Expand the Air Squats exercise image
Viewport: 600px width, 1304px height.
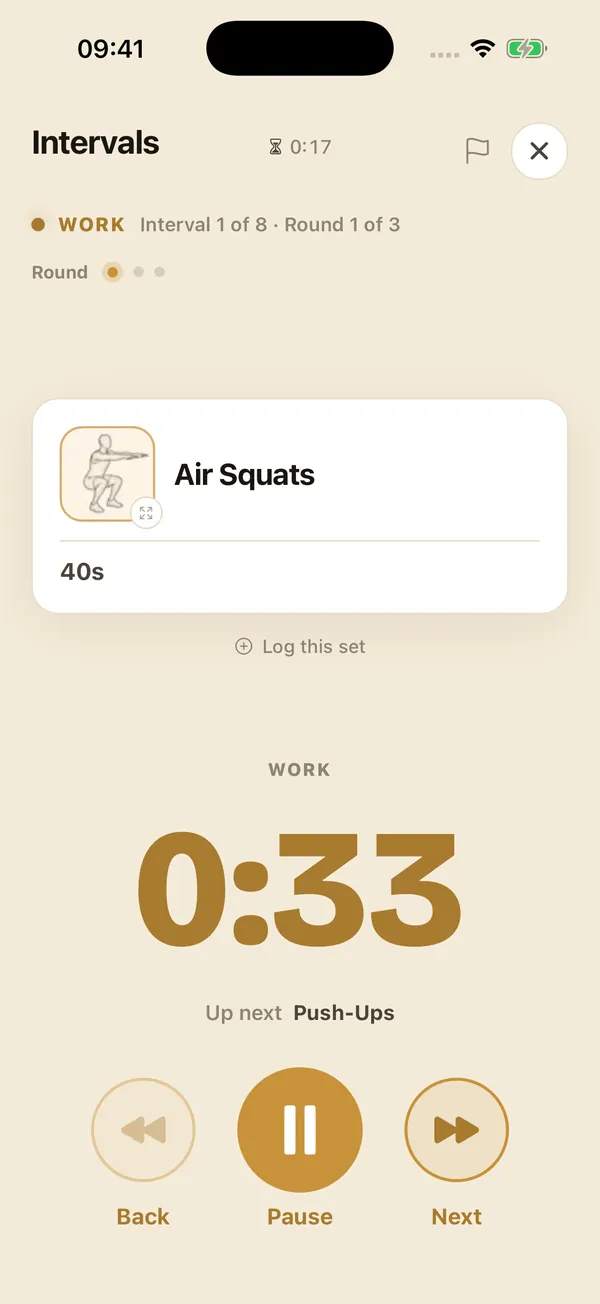click(146, 513)
